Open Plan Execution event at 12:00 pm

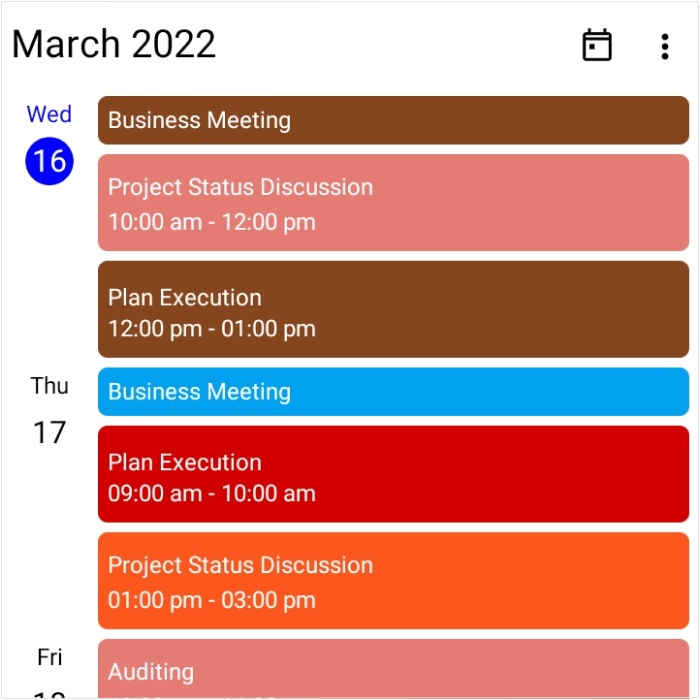[393, 309]
